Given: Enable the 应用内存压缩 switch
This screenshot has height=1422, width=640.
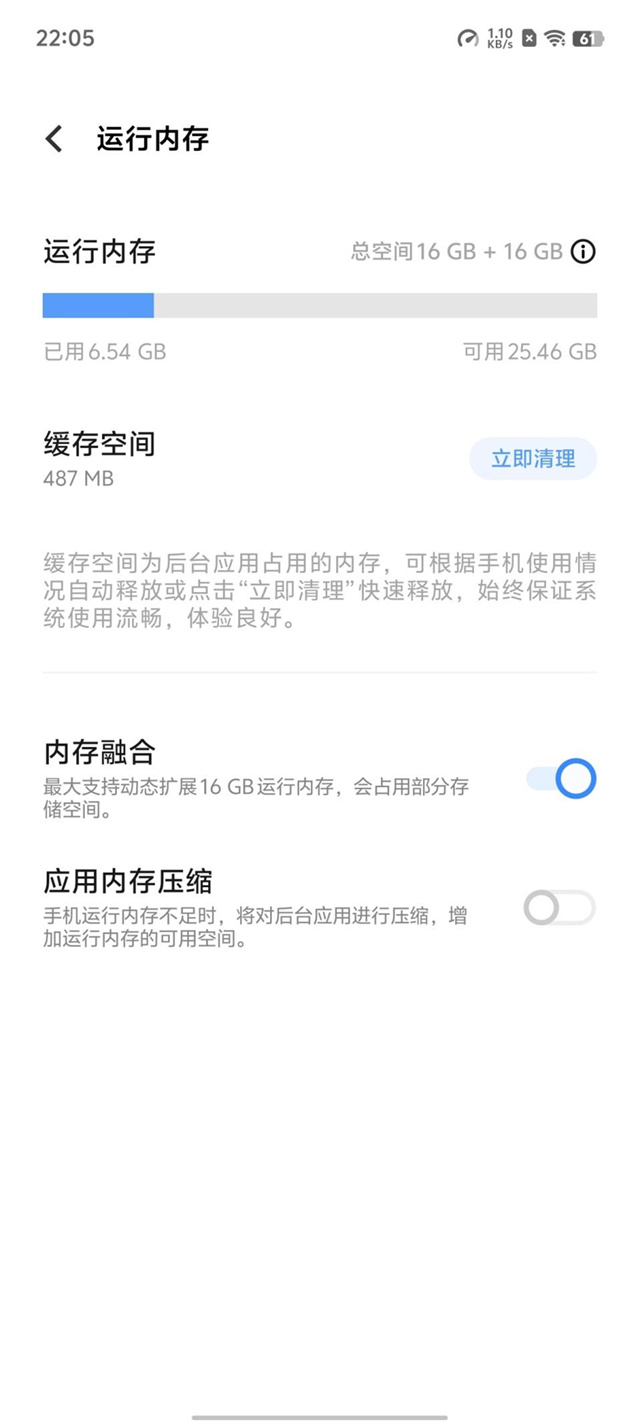Looking at the screenshot, I should coord(559,908).
